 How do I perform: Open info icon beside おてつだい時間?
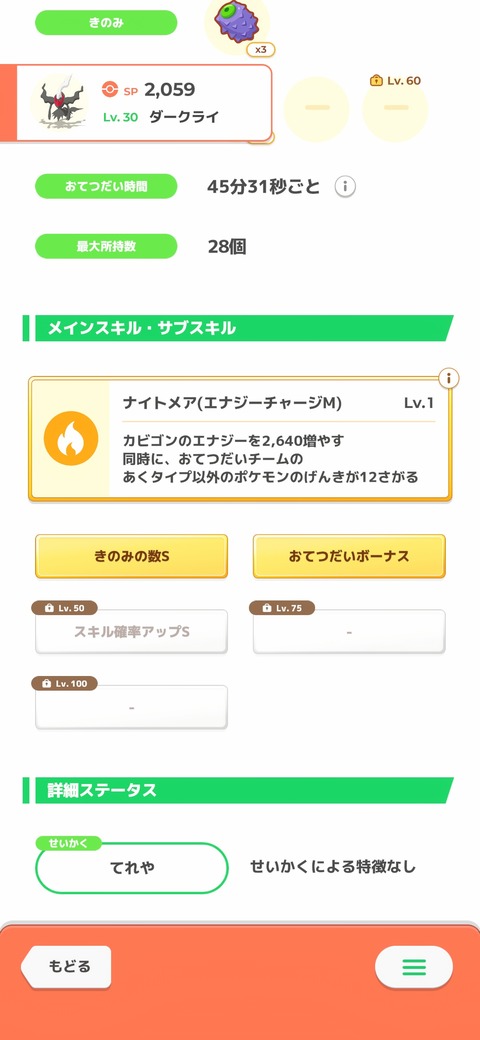pyautogui.click(x=345, y=187)
